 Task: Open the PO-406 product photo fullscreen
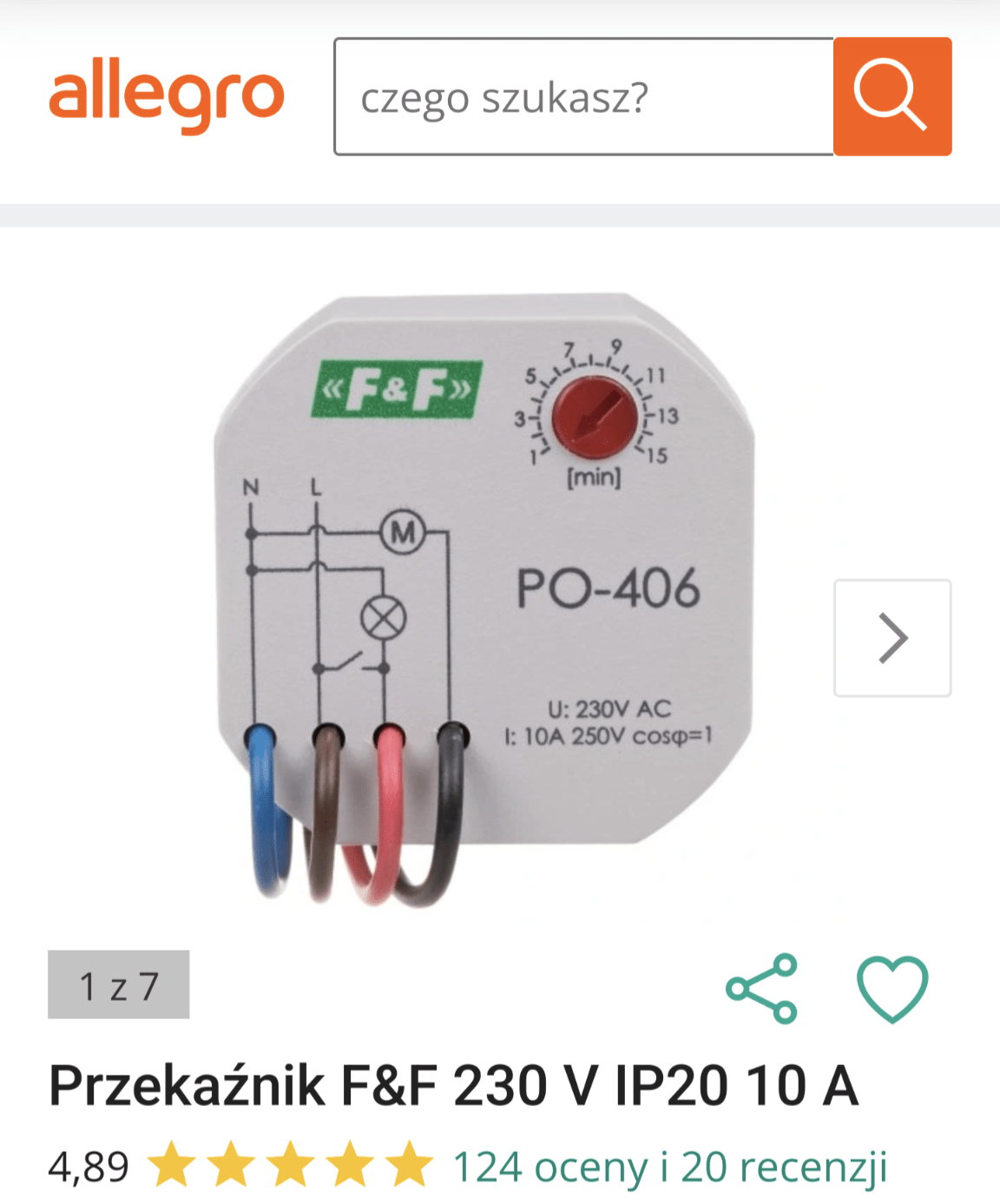[484, 599]
